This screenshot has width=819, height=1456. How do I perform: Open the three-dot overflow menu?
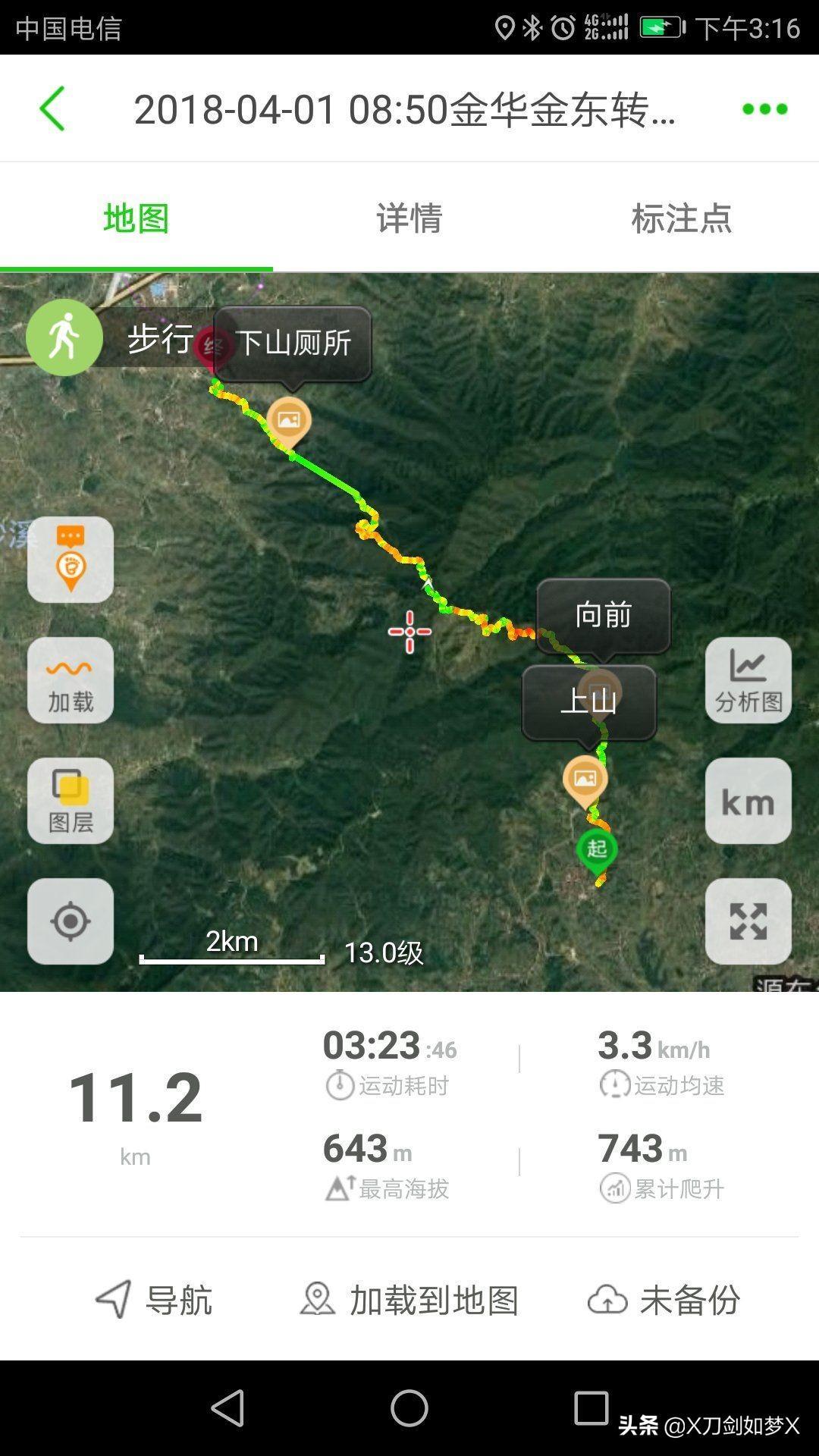click(x=764, y=109)
